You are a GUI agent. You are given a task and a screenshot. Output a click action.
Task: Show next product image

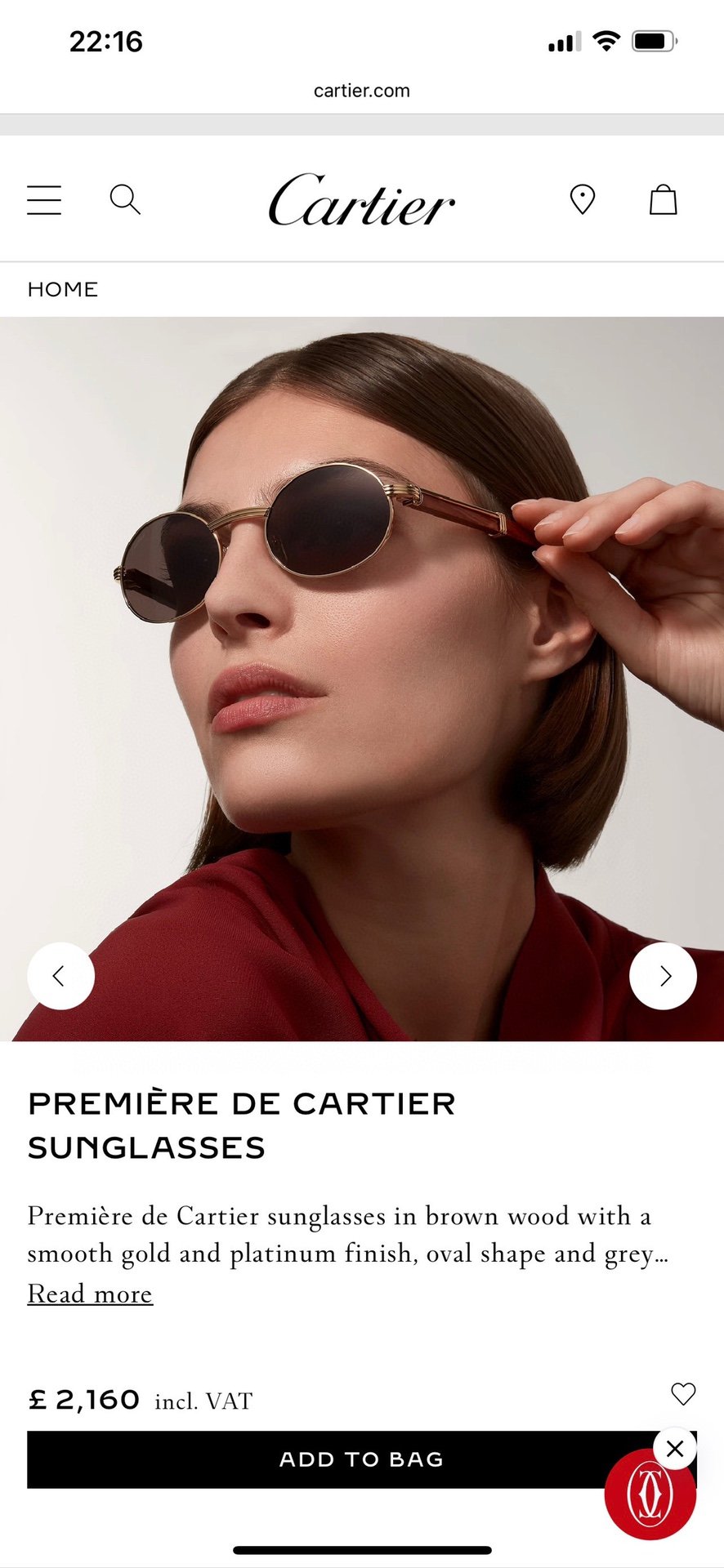click(663, 976)
